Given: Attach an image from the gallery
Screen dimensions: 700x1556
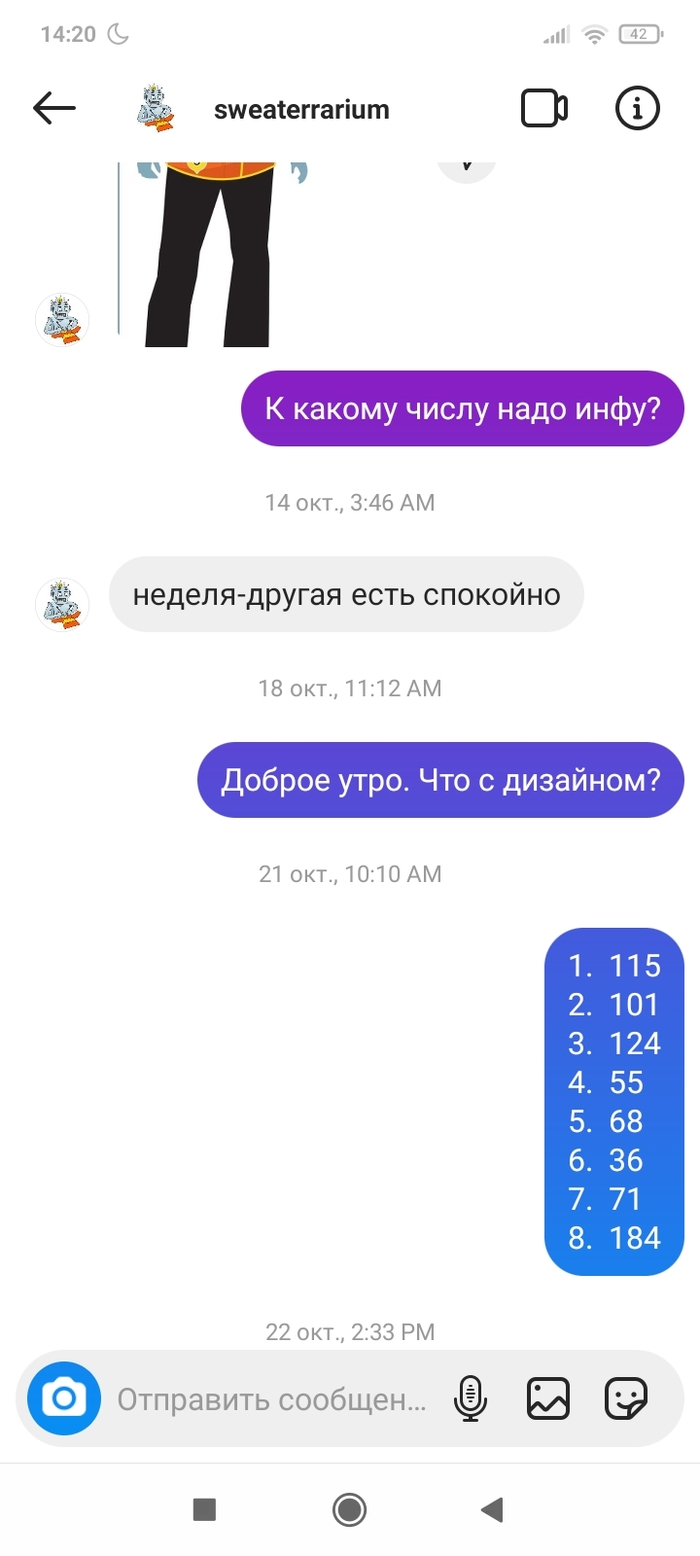Looking at the screenshot, I should [x=548, y=1397].
